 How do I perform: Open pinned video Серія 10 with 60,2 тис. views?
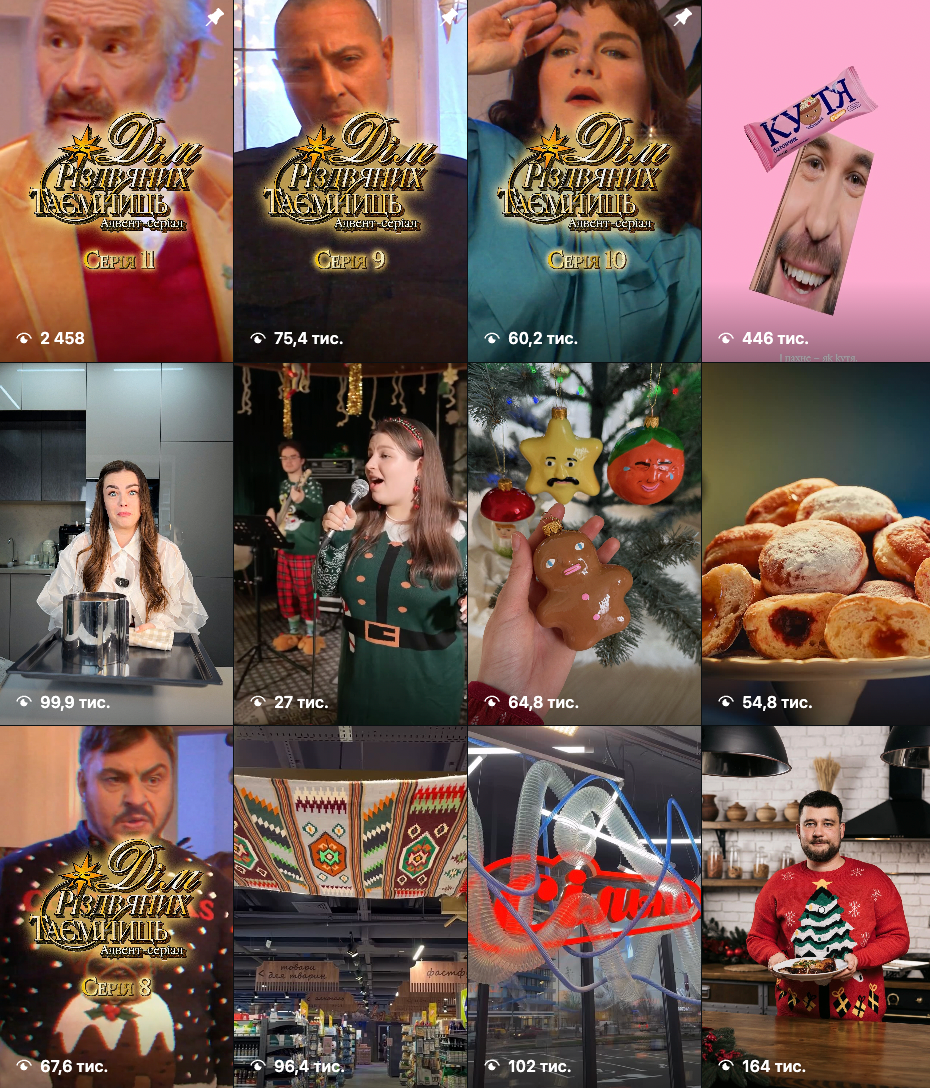tap(584, 180)
